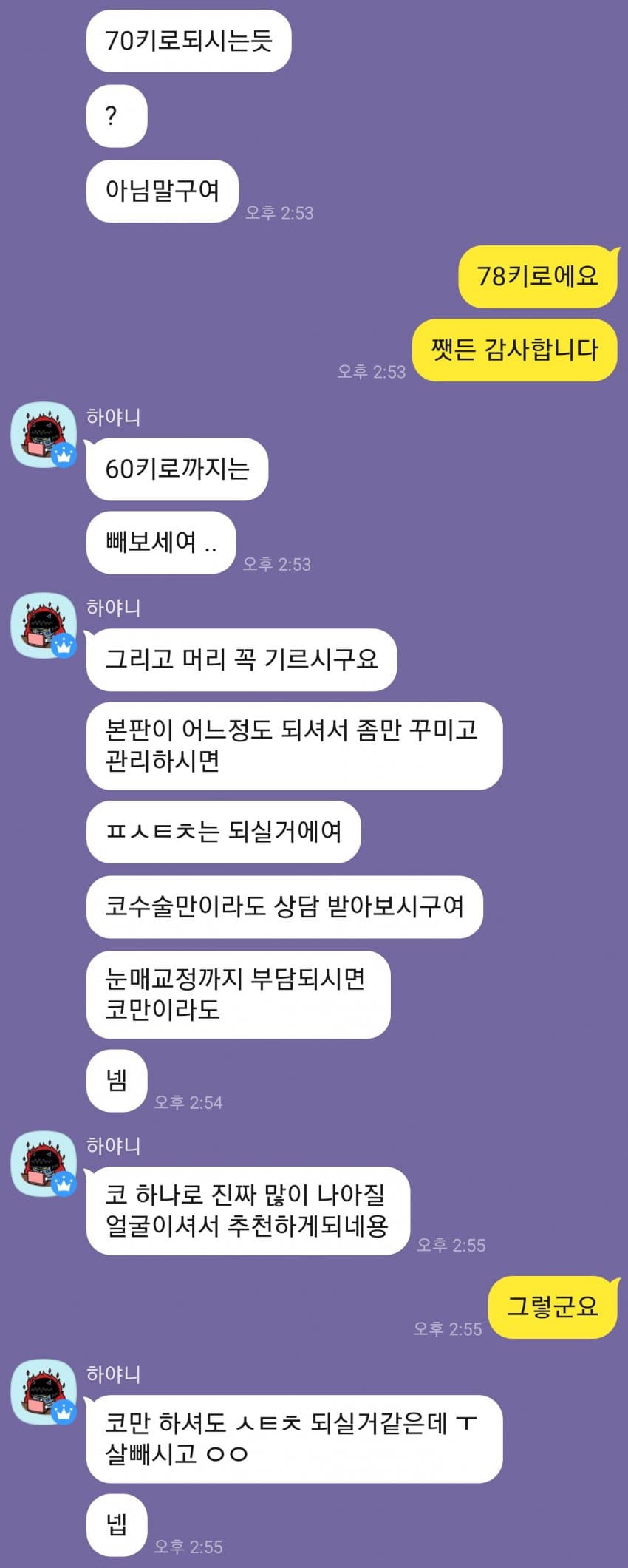View 하야니's profile from the '코 하나로 진짜' message
This screenshot has height=1568, width=628.
pos(44,1164)
